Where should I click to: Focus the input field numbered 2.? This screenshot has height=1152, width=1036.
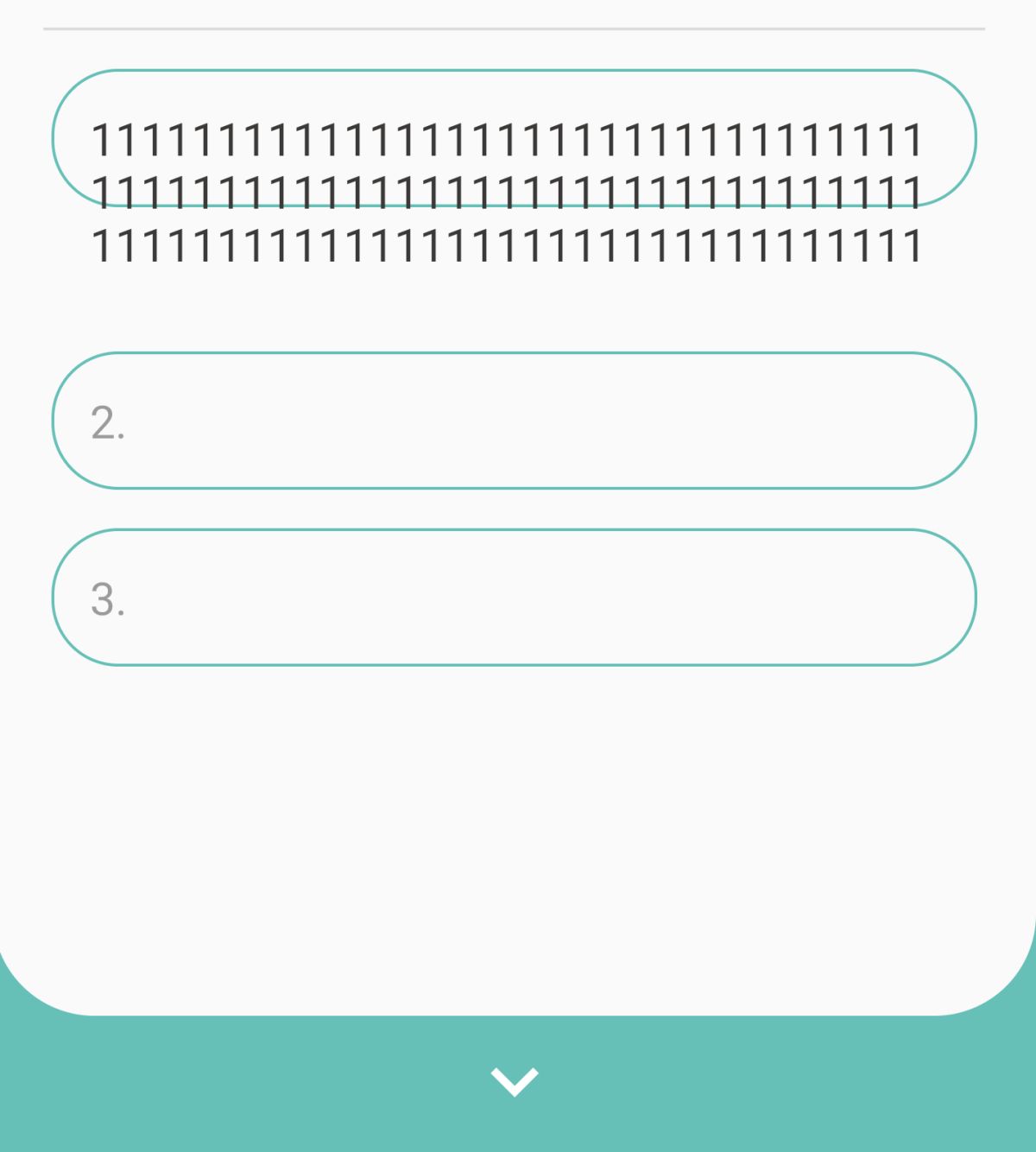[515, 421]
